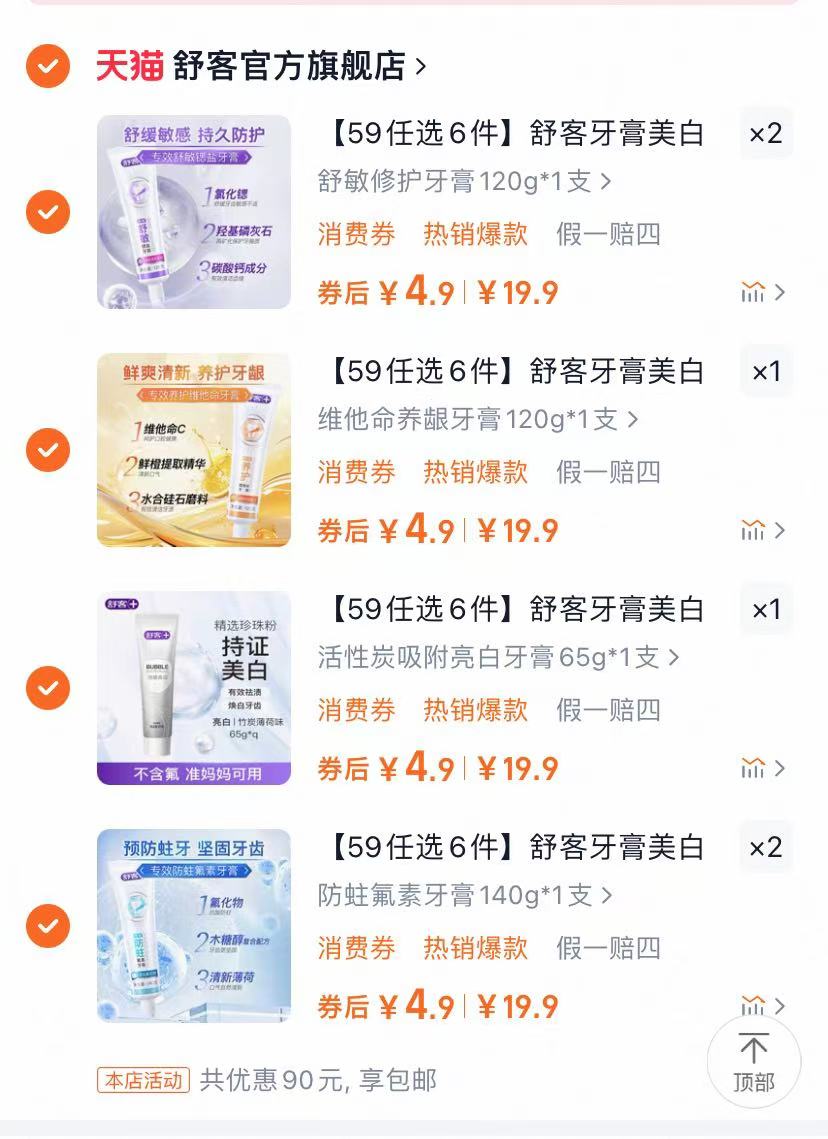Uncheck the whole 舒客官方旗舰店 store checkbox
The width and height of the screenshot is (828, 1139).
[48, 66]
